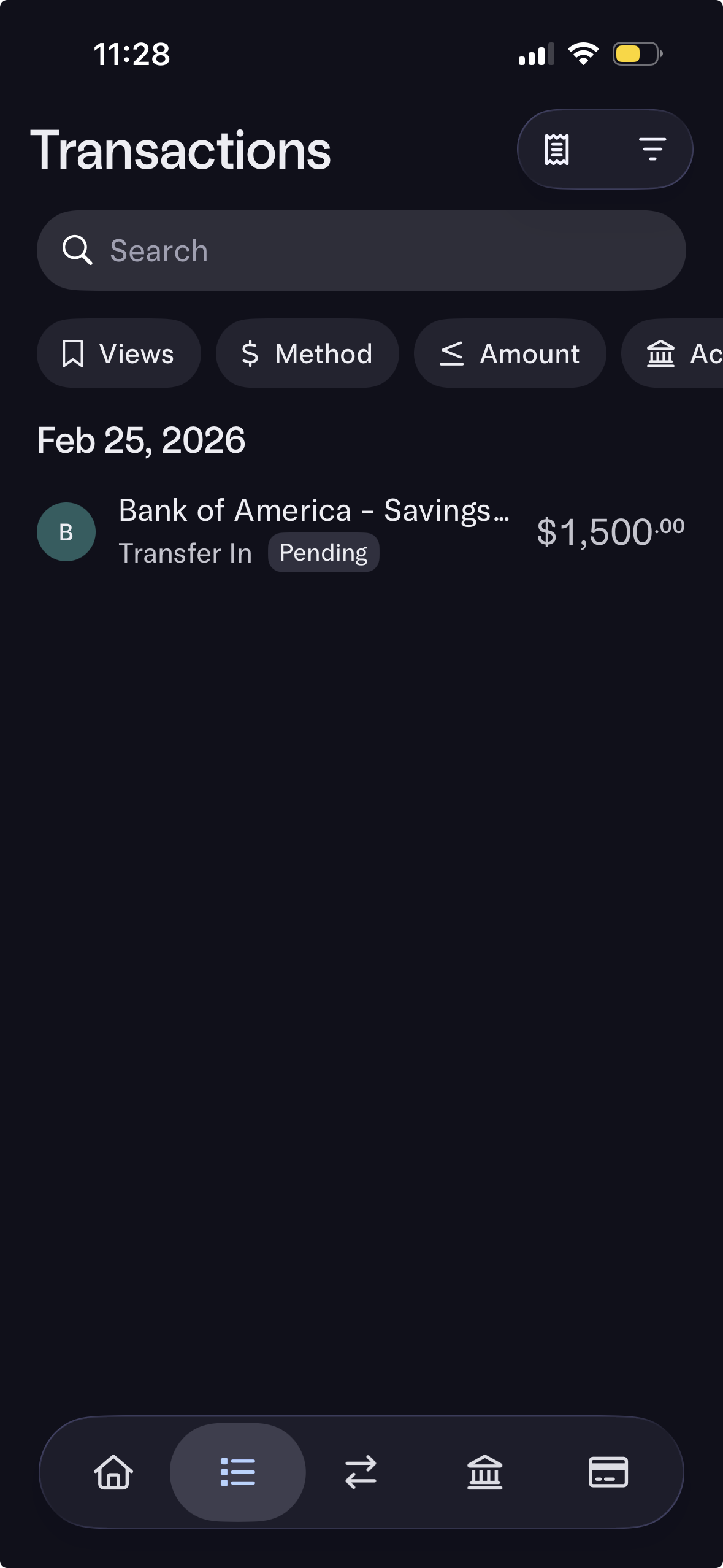Open the filter options icon

click(x=652, y=150)
